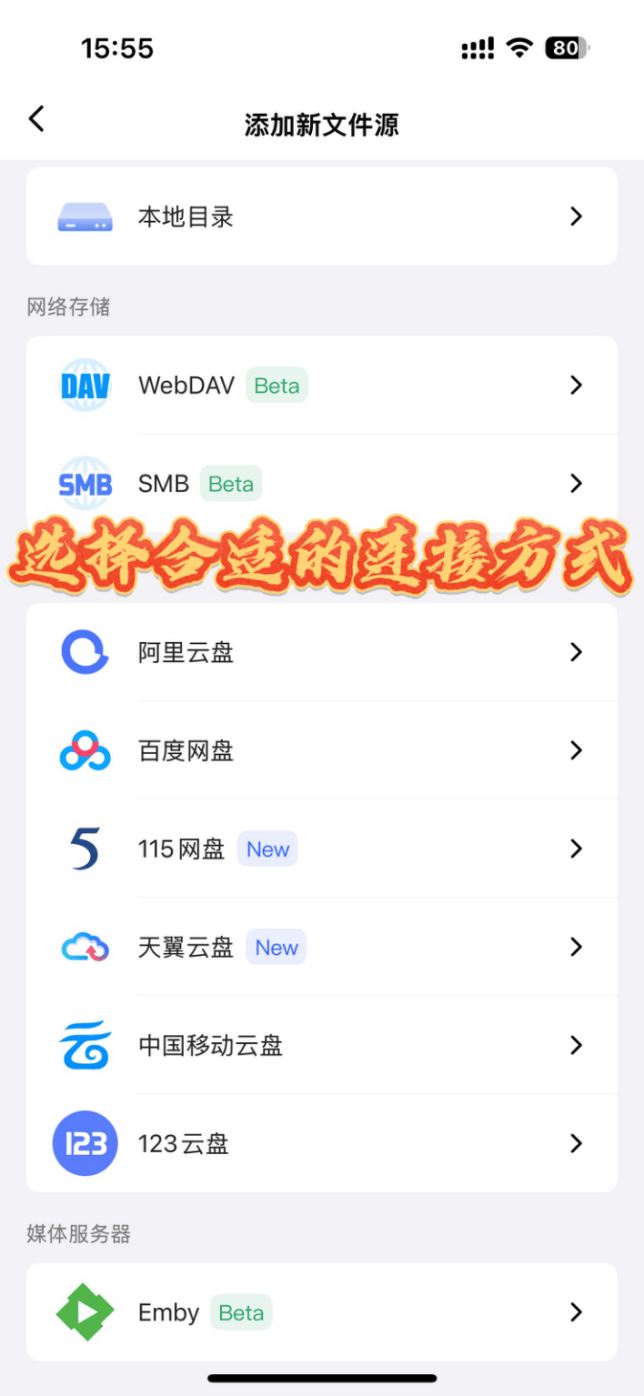Add Emby media server
The width and height of the screenshot is (644, 1396).
click(x=321, y=1312)
